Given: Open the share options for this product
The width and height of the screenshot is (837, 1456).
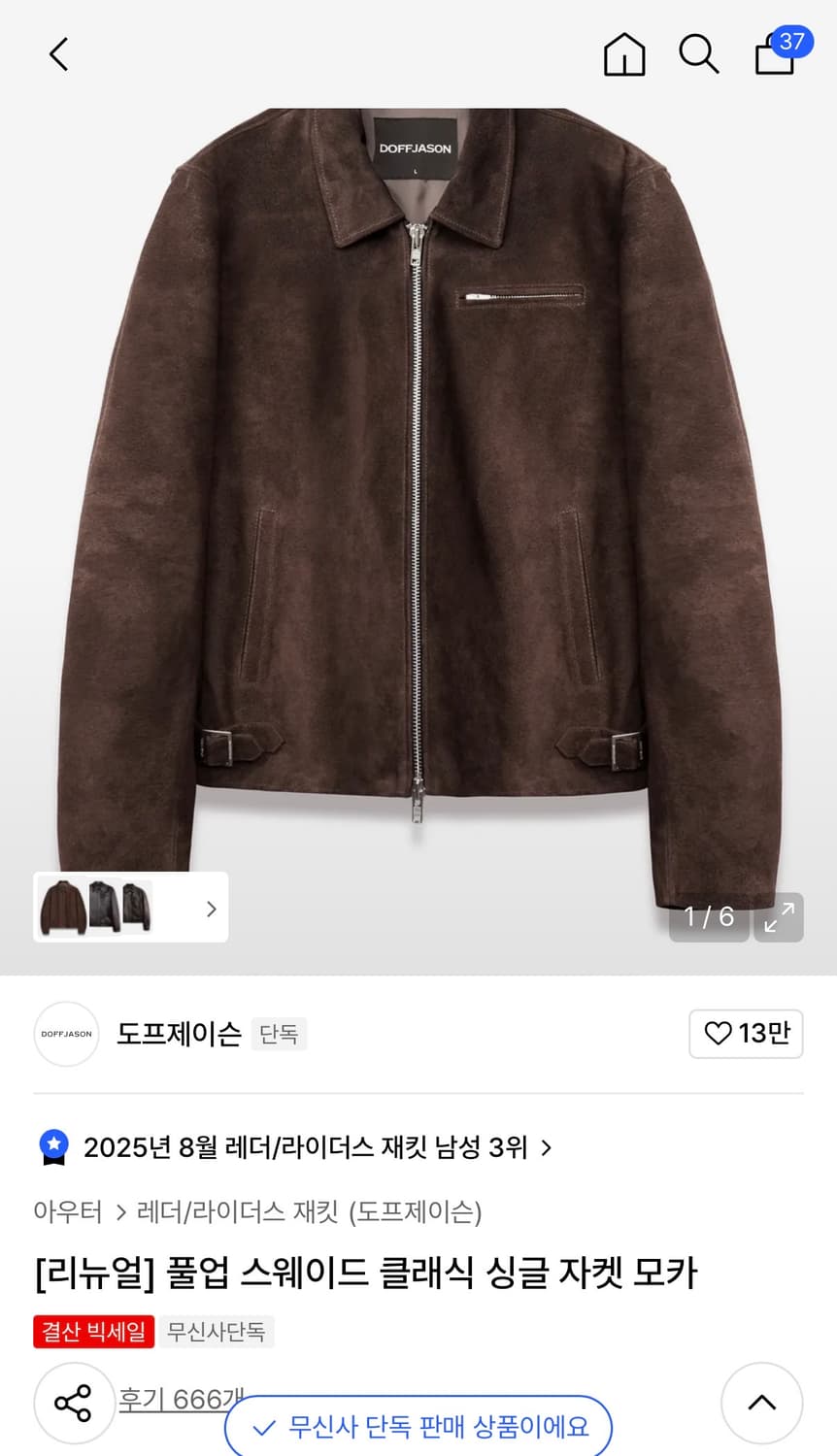Looking at the screenshot, I should click(x=74, y=1402).
